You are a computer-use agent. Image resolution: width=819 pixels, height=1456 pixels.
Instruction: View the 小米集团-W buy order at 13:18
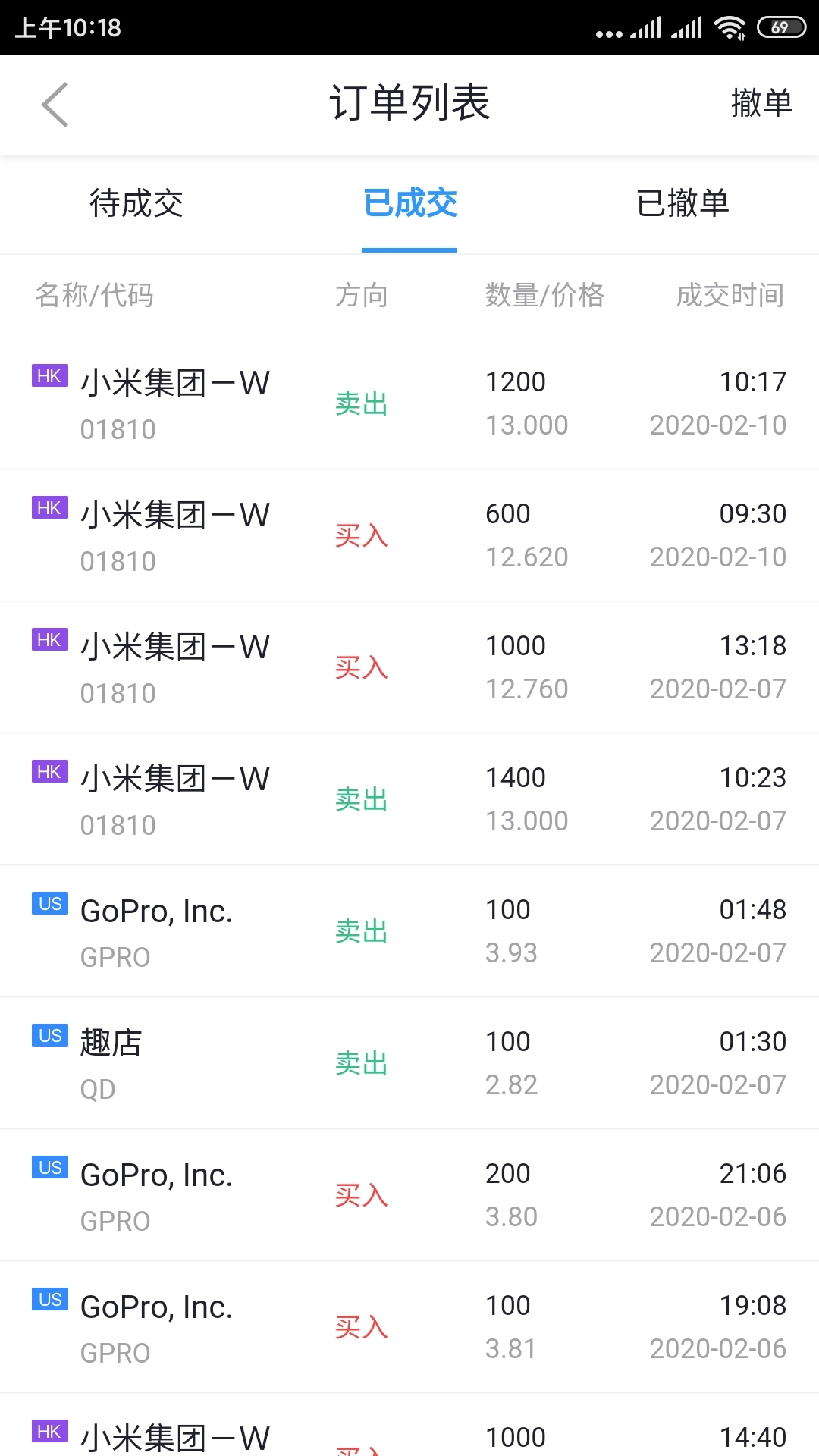(x=409, y=667)
